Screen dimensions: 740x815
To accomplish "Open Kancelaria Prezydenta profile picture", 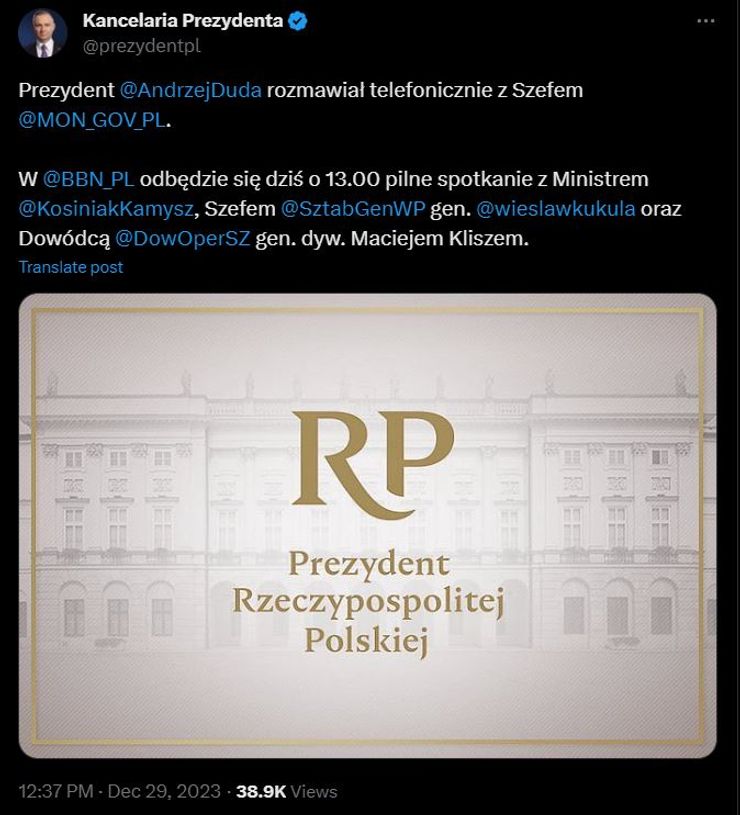I will click(x=43, y=32).
